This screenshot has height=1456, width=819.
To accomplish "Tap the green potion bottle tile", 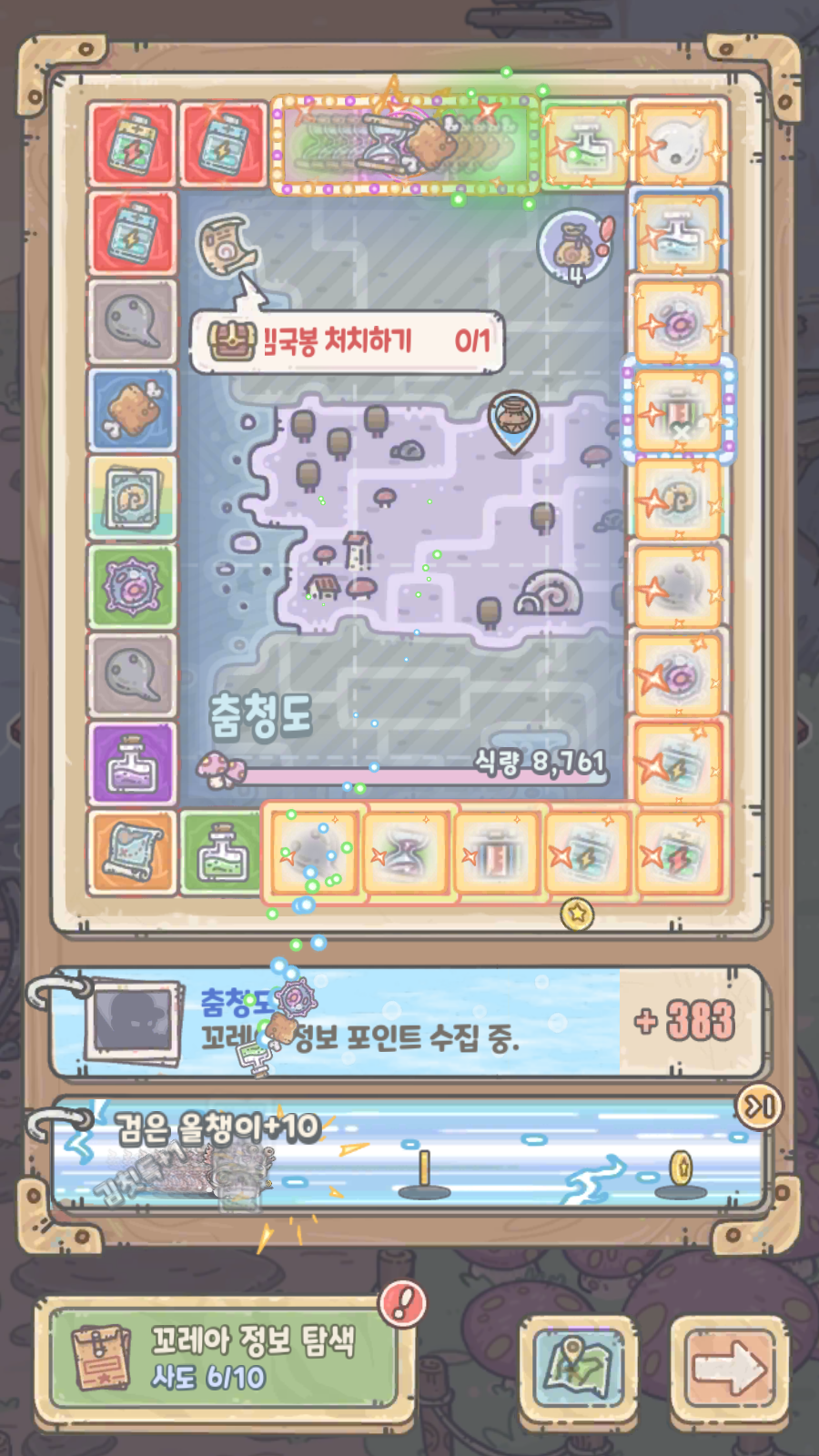I will click(221, 852).
